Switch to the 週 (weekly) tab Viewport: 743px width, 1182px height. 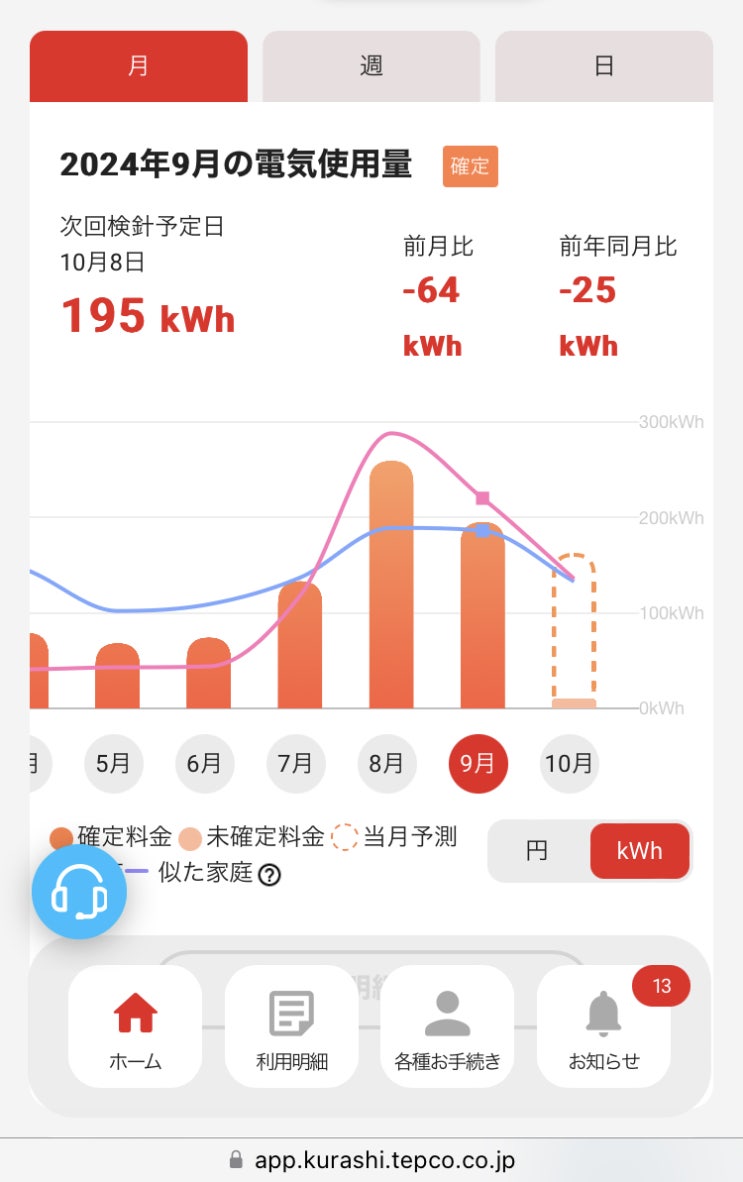tap(371, 66)
